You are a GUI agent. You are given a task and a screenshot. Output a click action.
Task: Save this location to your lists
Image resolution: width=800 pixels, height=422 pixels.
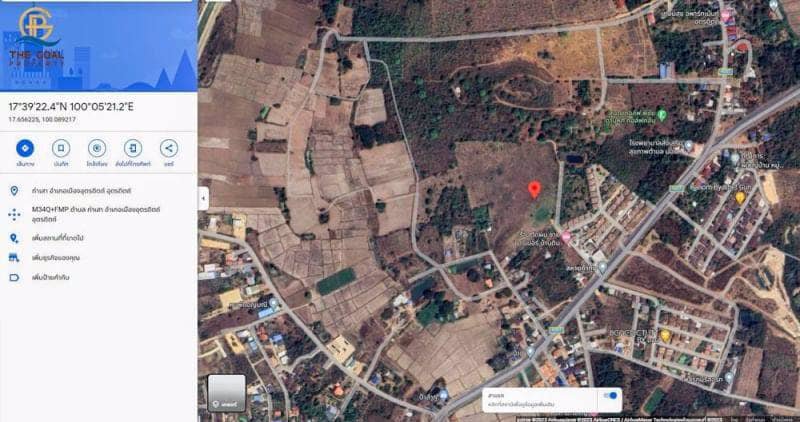(x=61, y=148)
